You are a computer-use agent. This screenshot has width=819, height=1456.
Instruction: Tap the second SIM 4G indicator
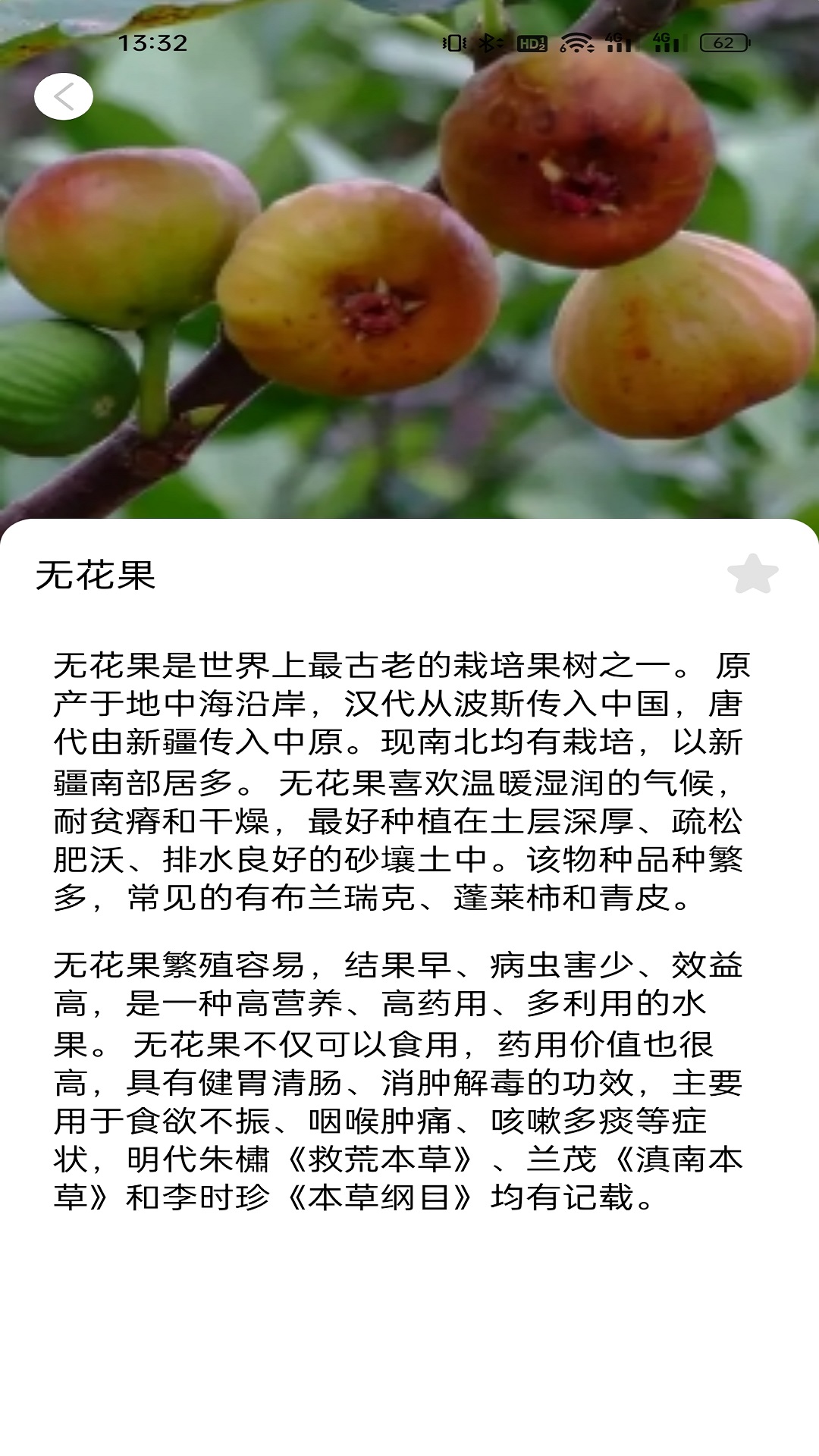667,44
